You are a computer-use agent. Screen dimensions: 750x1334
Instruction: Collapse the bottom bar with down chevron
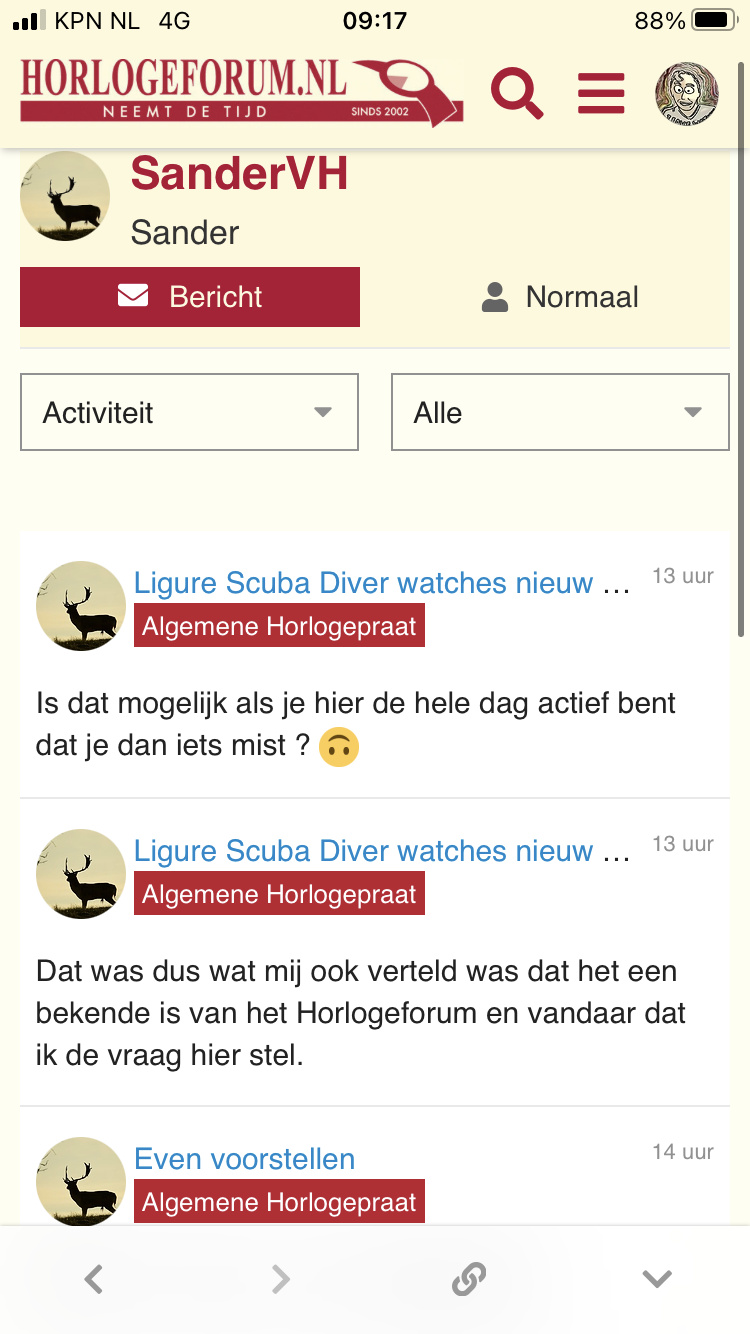[x=656, y=1278]
